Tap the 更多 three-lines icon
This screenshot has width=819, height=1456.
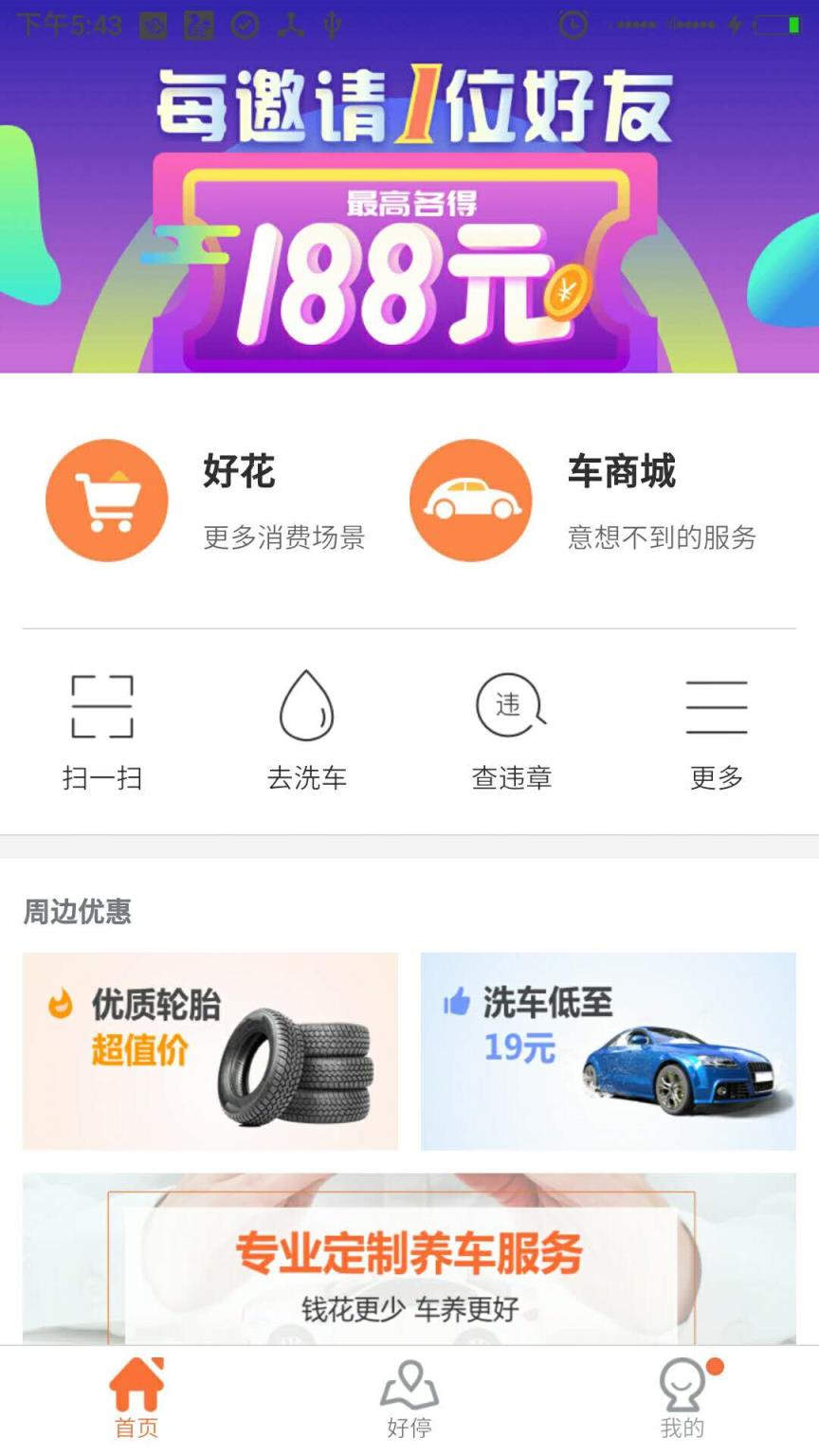tap(717, 705)
